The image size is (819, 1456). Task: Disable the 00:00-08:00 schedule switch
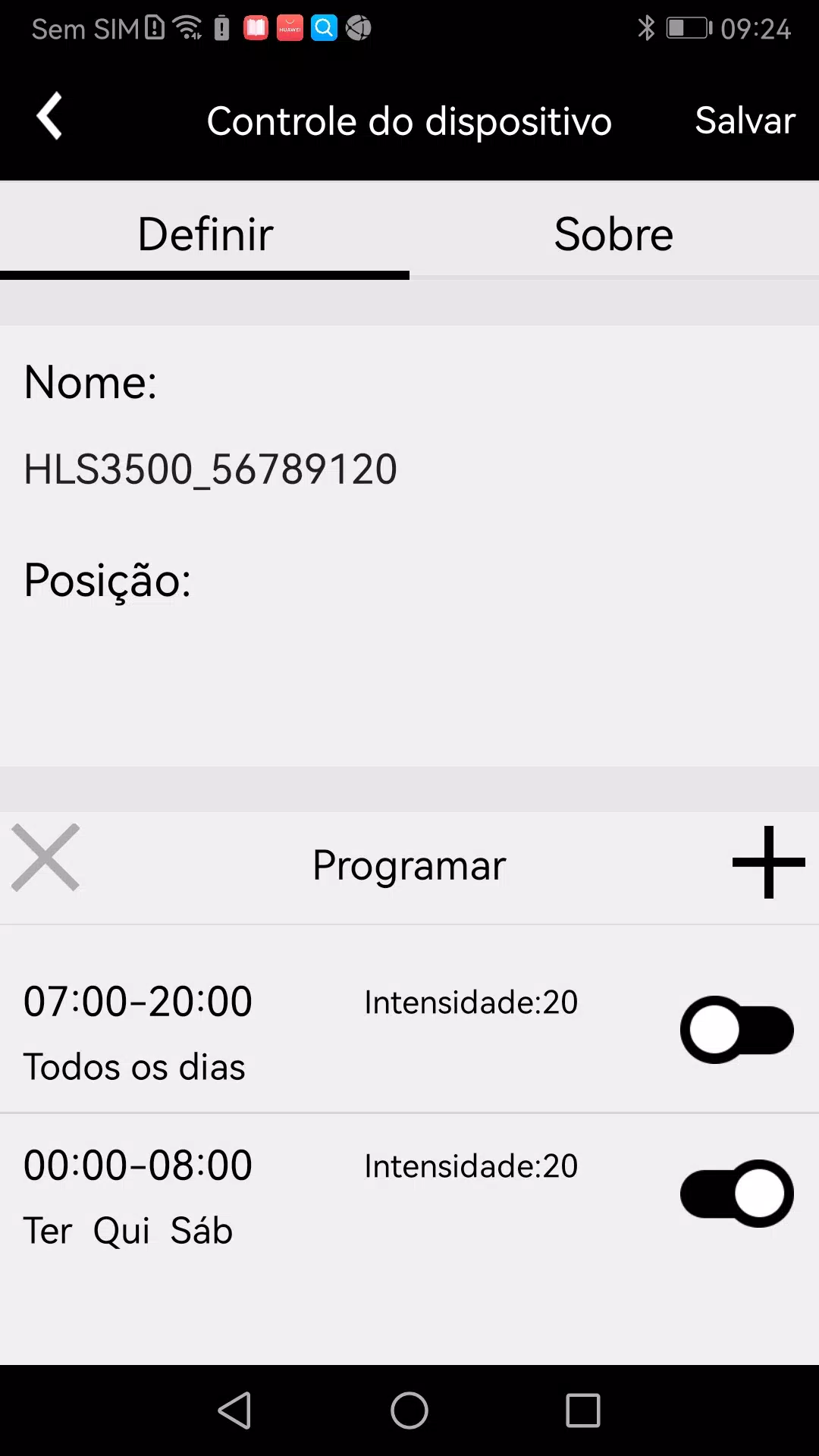736,1194
